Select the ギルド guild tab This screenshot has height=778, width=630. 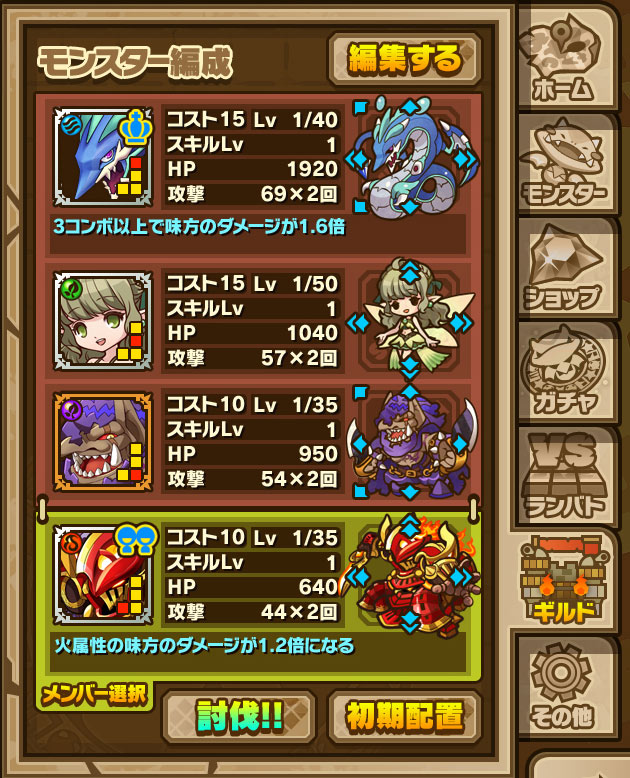pos(566,580)
